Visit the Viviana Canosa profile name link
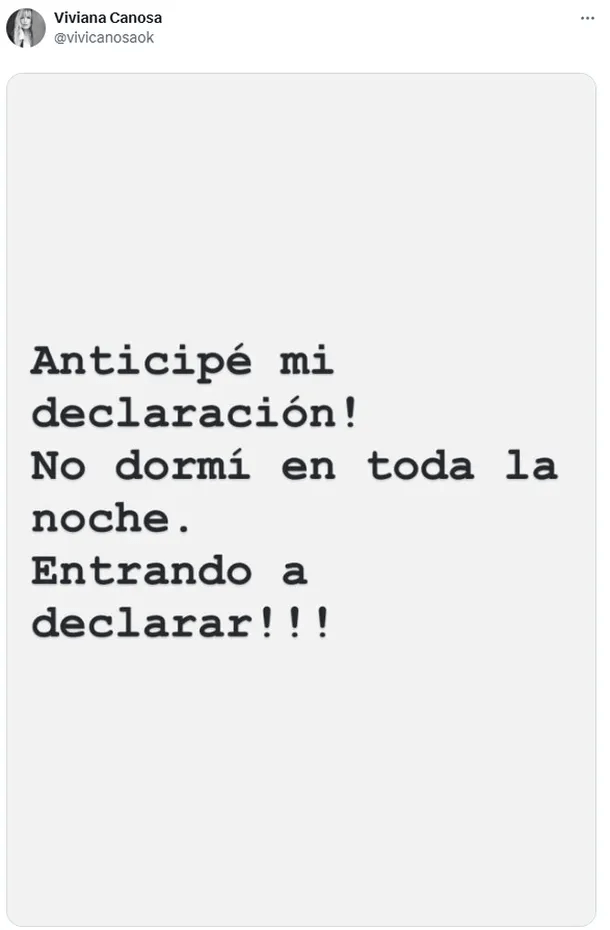Image resolution: width=610 pixels, height=930 pixels. tap(108, 18)
